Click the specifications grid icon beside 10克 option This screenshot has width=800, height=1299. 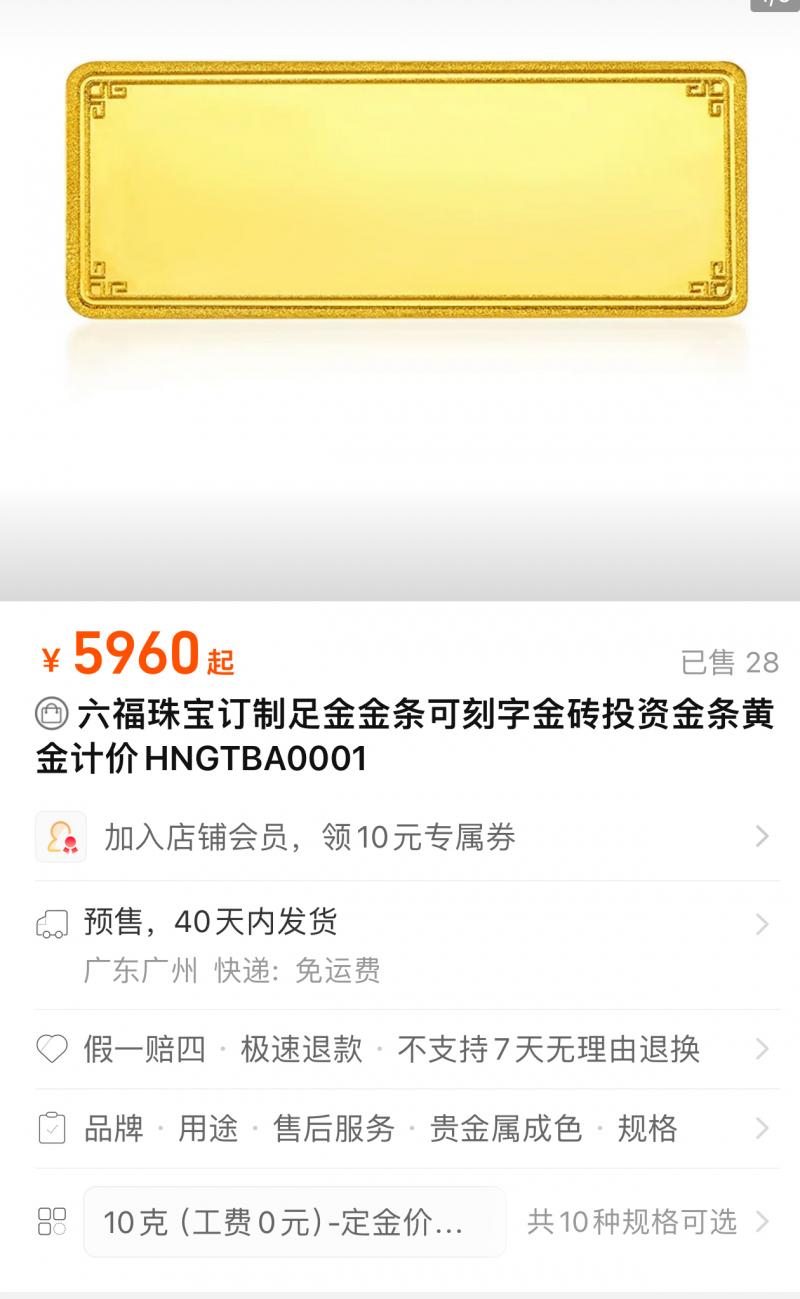click(x=52, y=1221)
